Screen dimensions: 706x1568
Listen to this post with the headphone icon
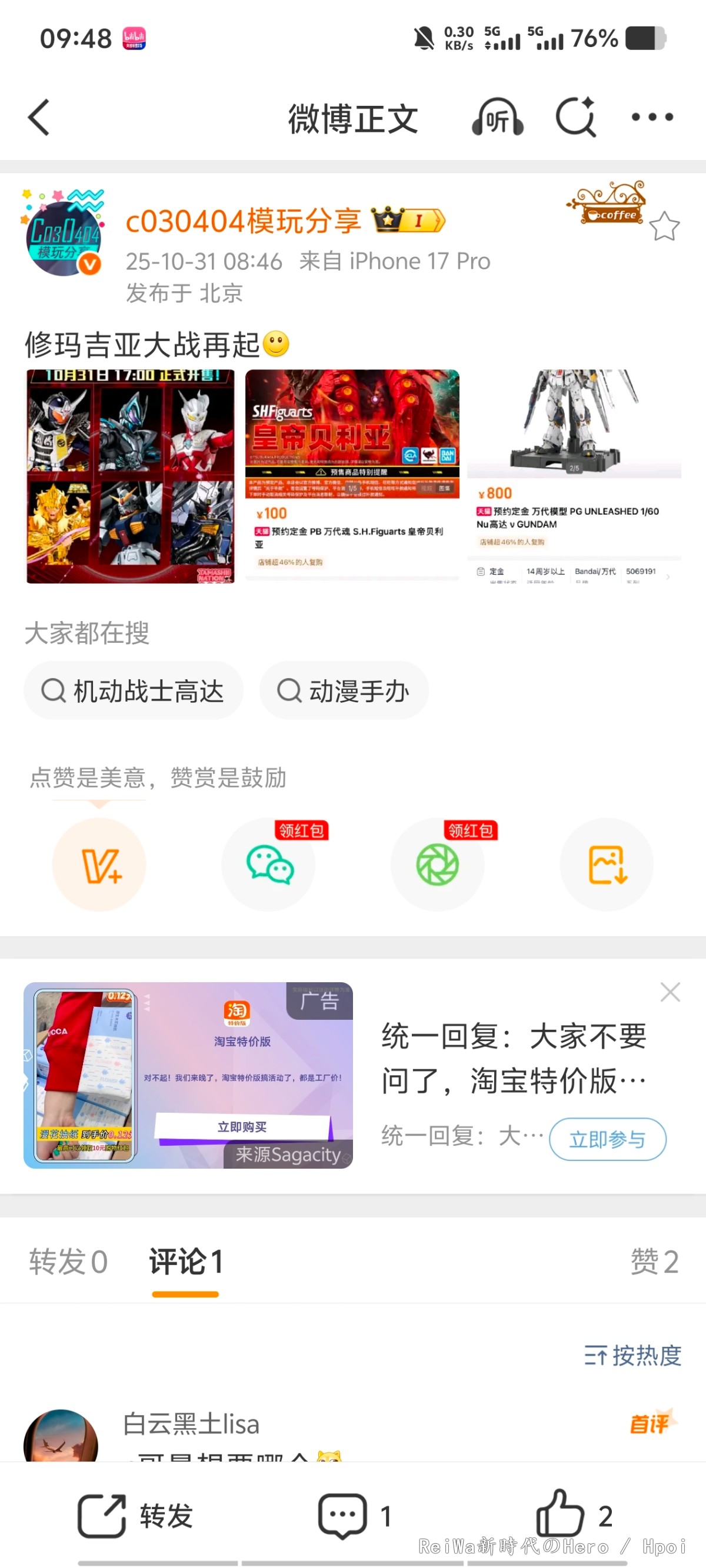[497, 117]
